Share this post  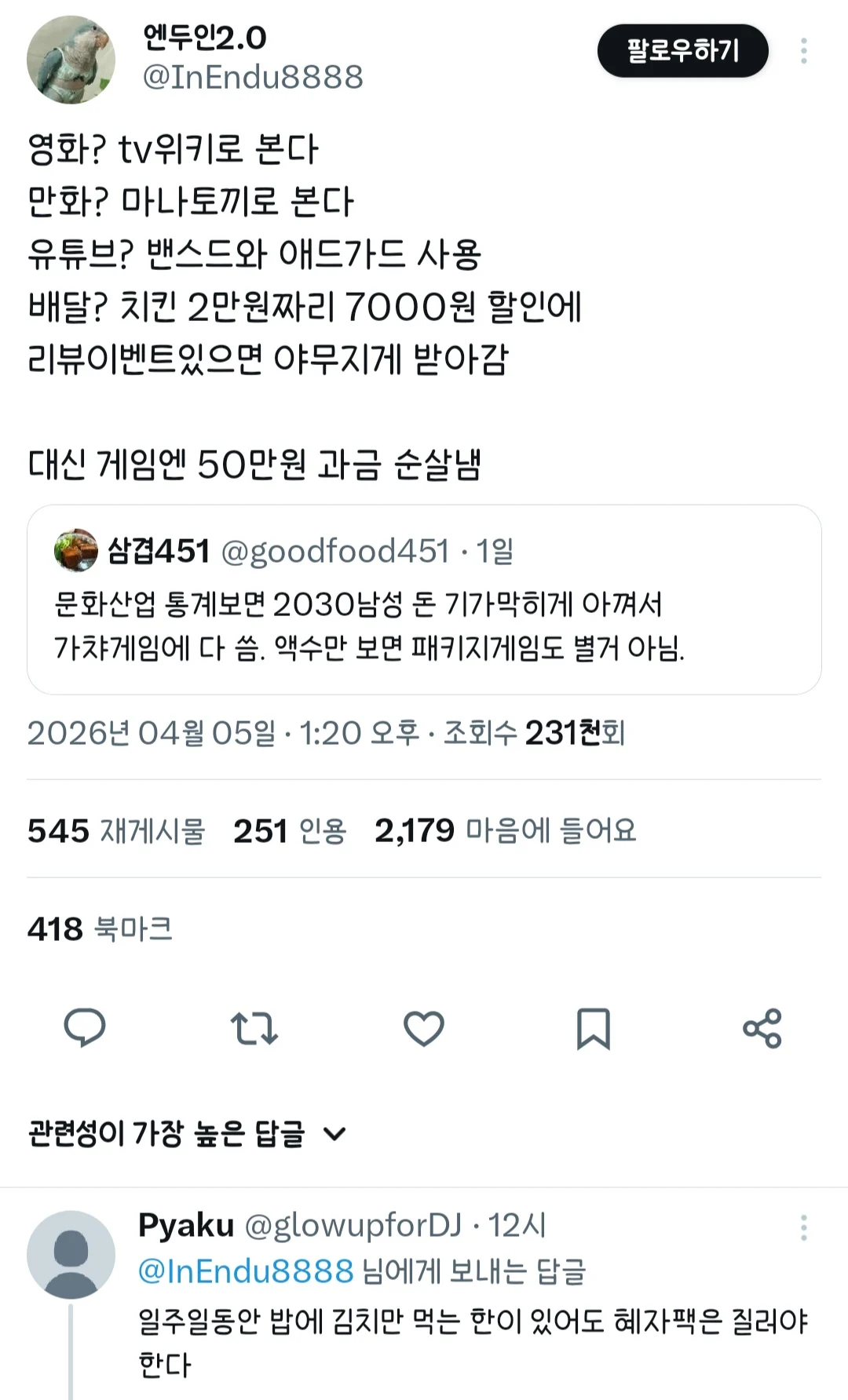(762, 1027)
